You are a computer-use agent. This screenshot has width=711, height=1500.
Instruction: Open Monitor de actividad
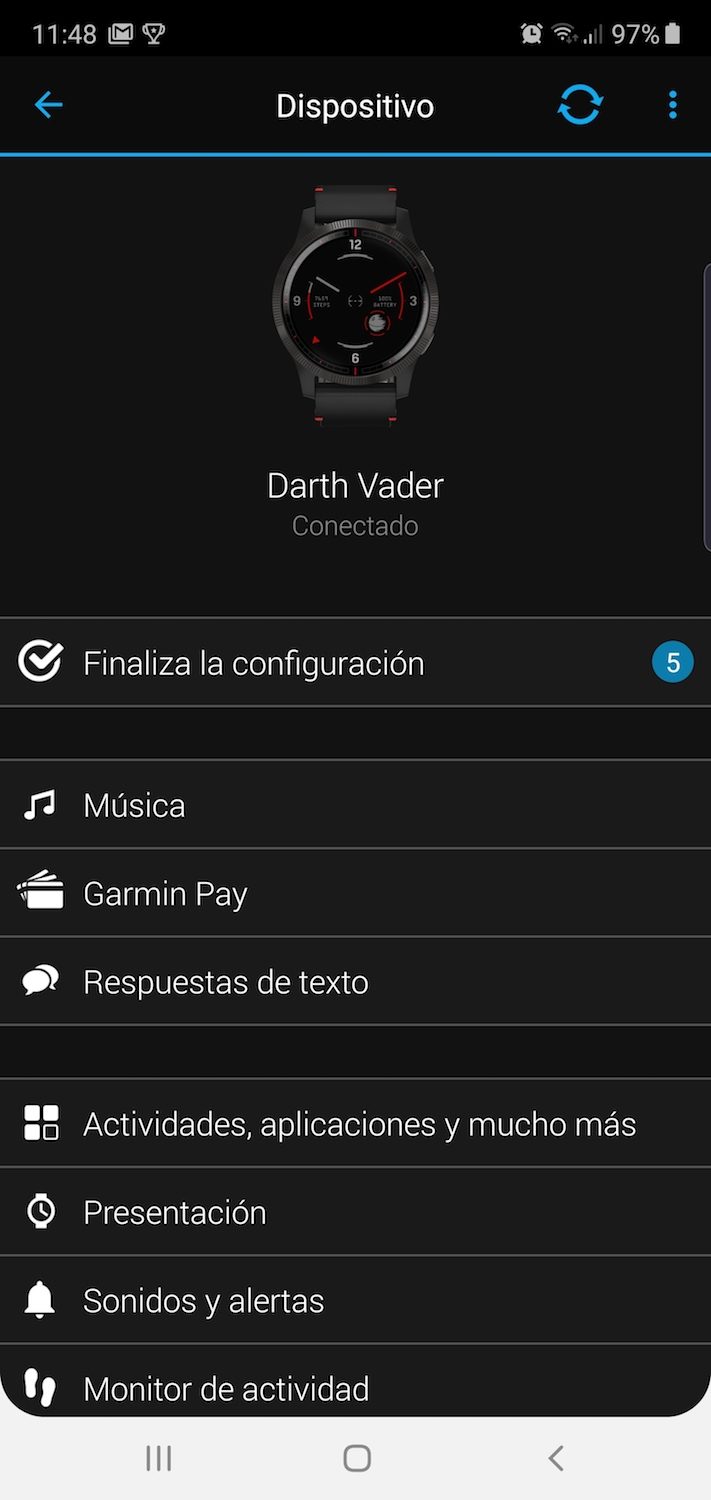tap(355, 1388)
